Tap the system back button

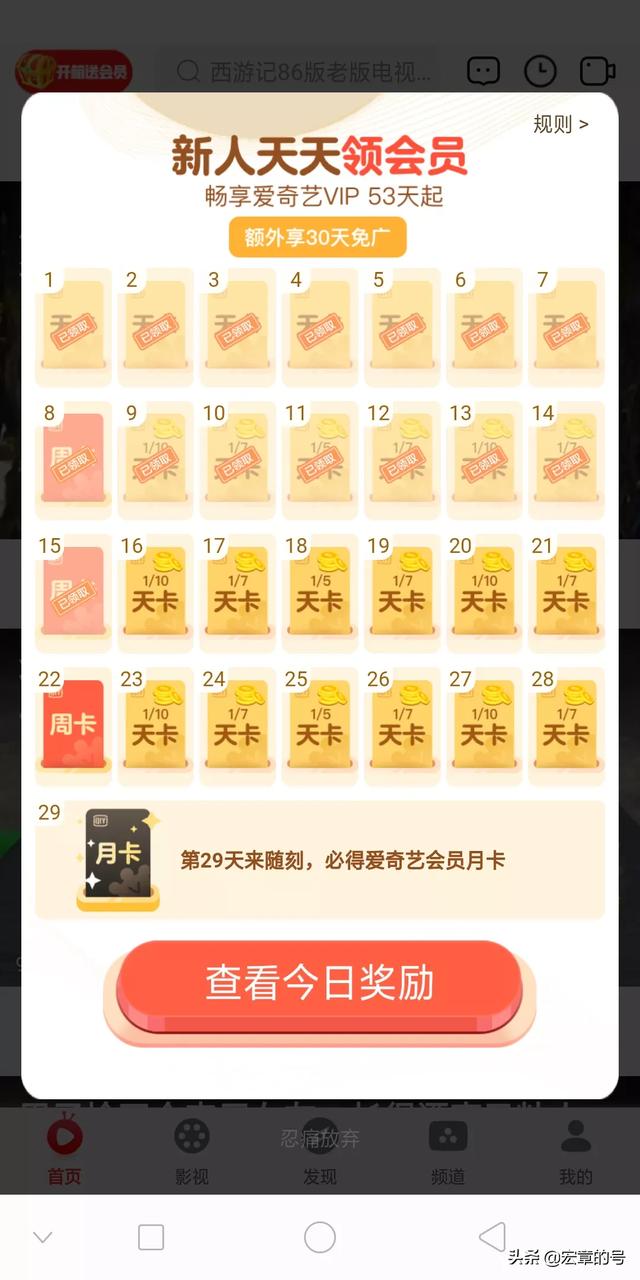pos(492,1237)
